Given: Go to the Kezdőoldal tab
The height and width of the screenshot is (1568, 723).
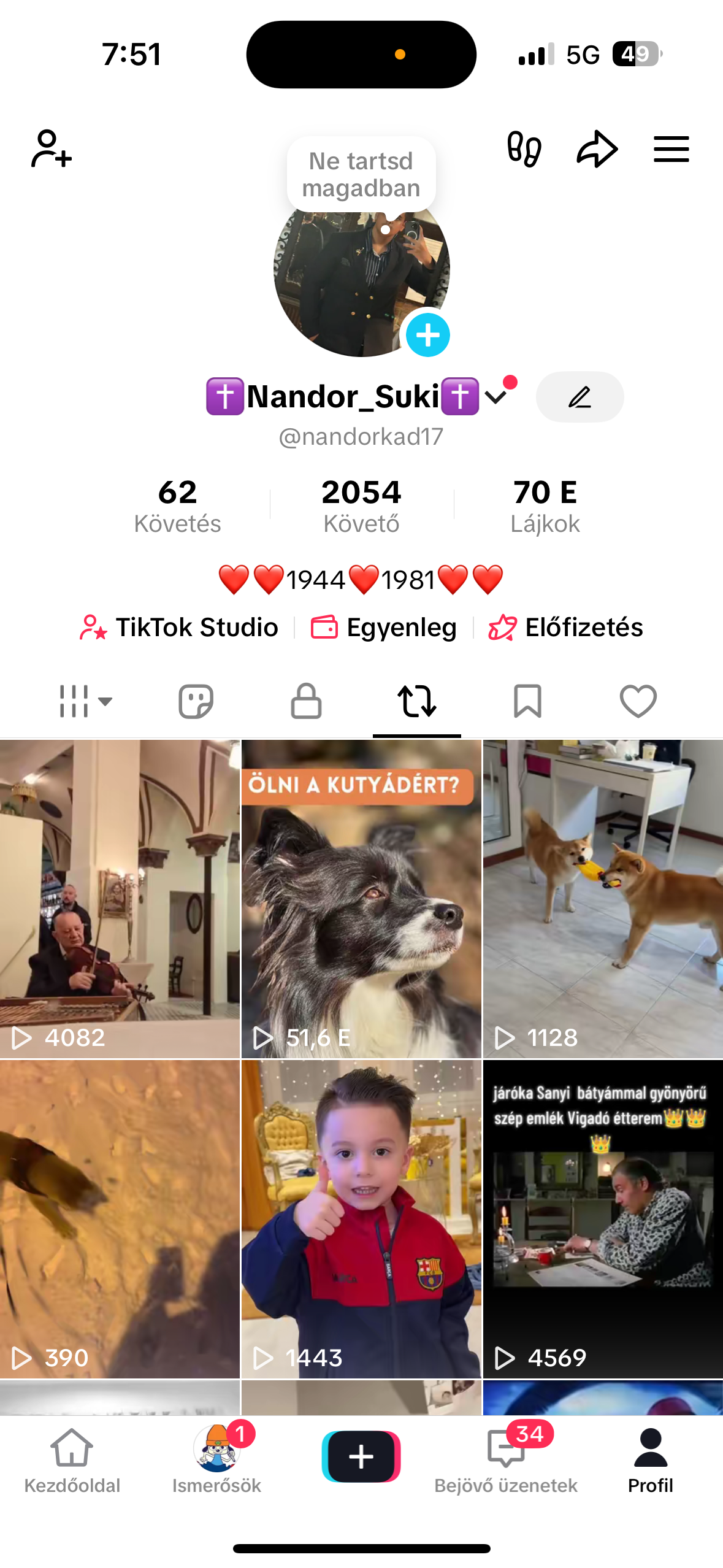Looking at the screenshot, I should coord(72,1459).
